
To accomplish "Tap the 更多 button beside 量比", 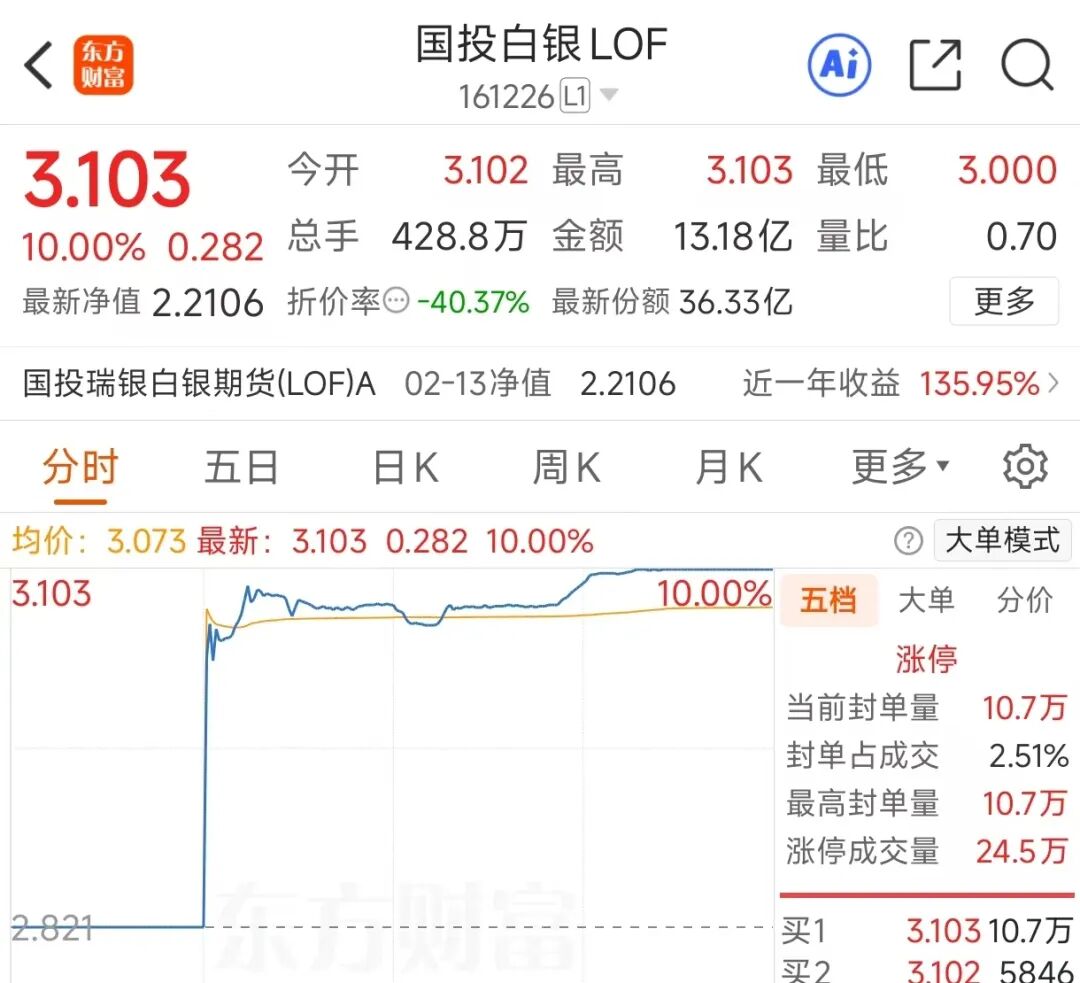I will [1003, 301].
